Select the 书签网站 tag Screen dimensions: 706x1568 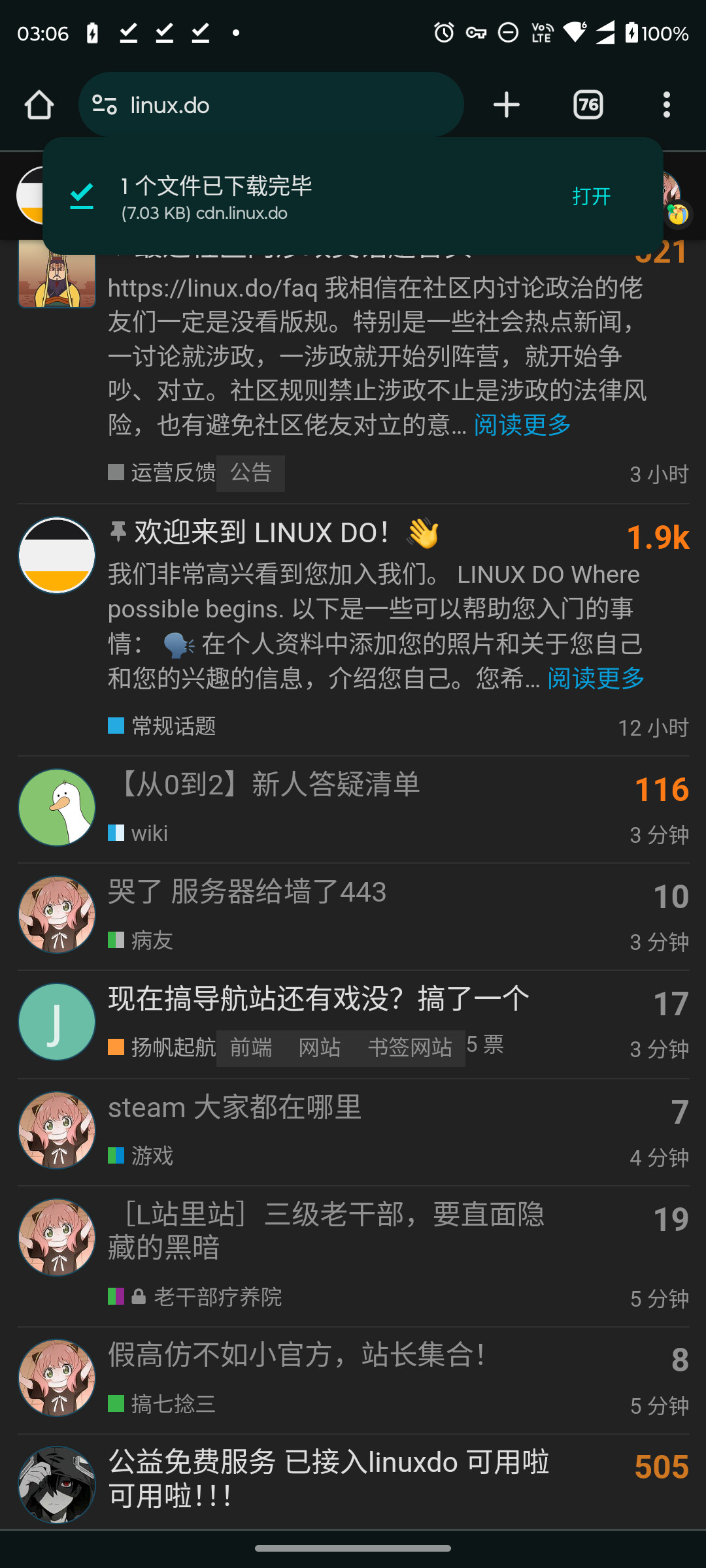[x=410, y=1047]
